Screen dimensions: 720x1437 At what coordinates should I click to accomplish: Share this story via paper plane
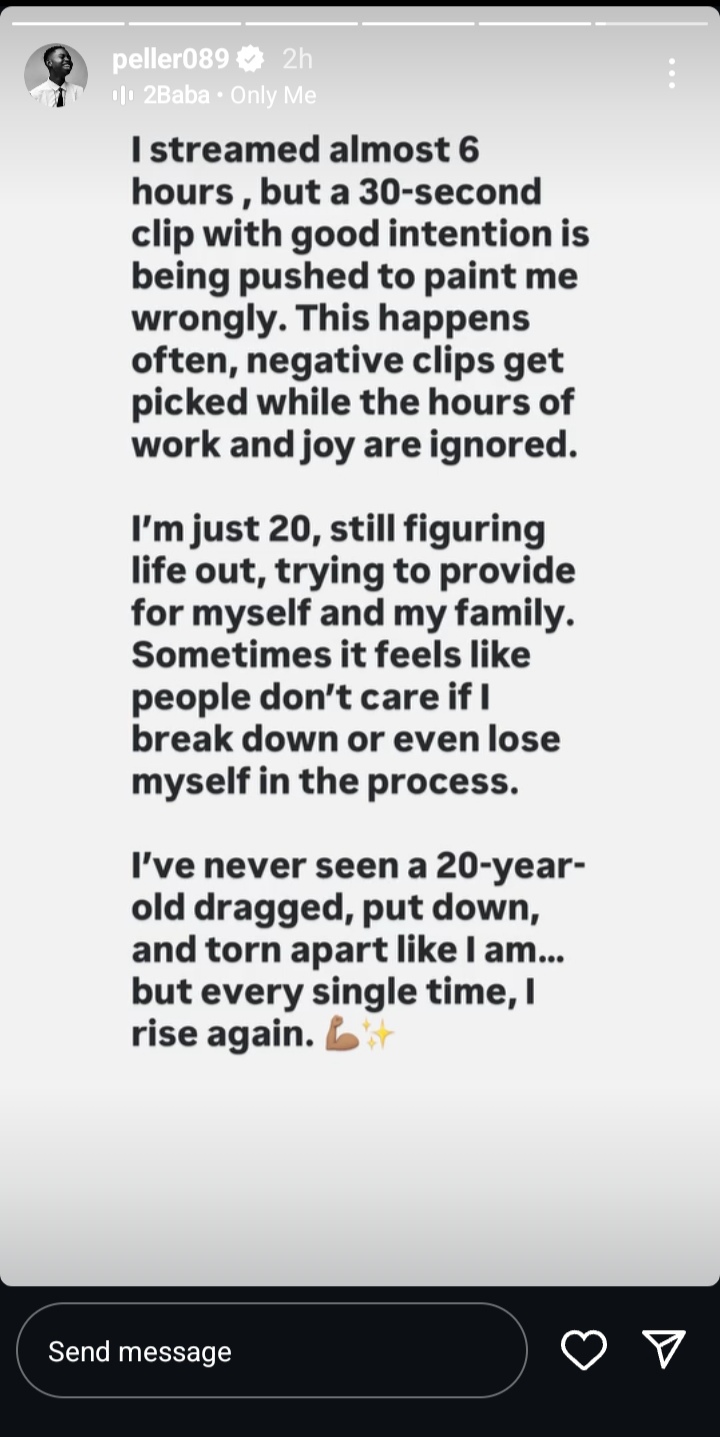click(x=664, y=1349)
